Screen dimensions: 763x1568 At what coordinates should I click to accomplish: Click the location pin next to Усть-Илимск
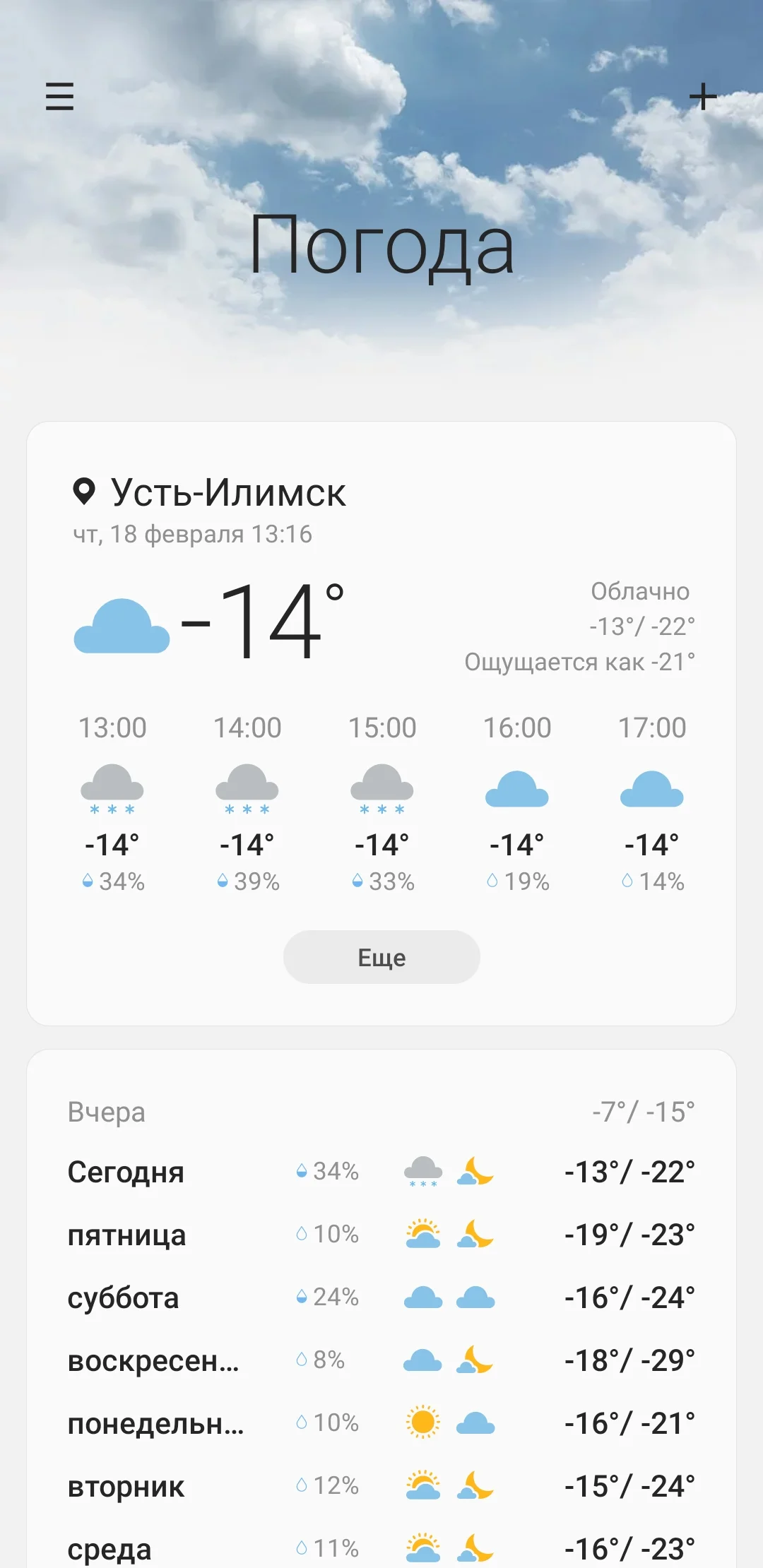coord(85,492)
